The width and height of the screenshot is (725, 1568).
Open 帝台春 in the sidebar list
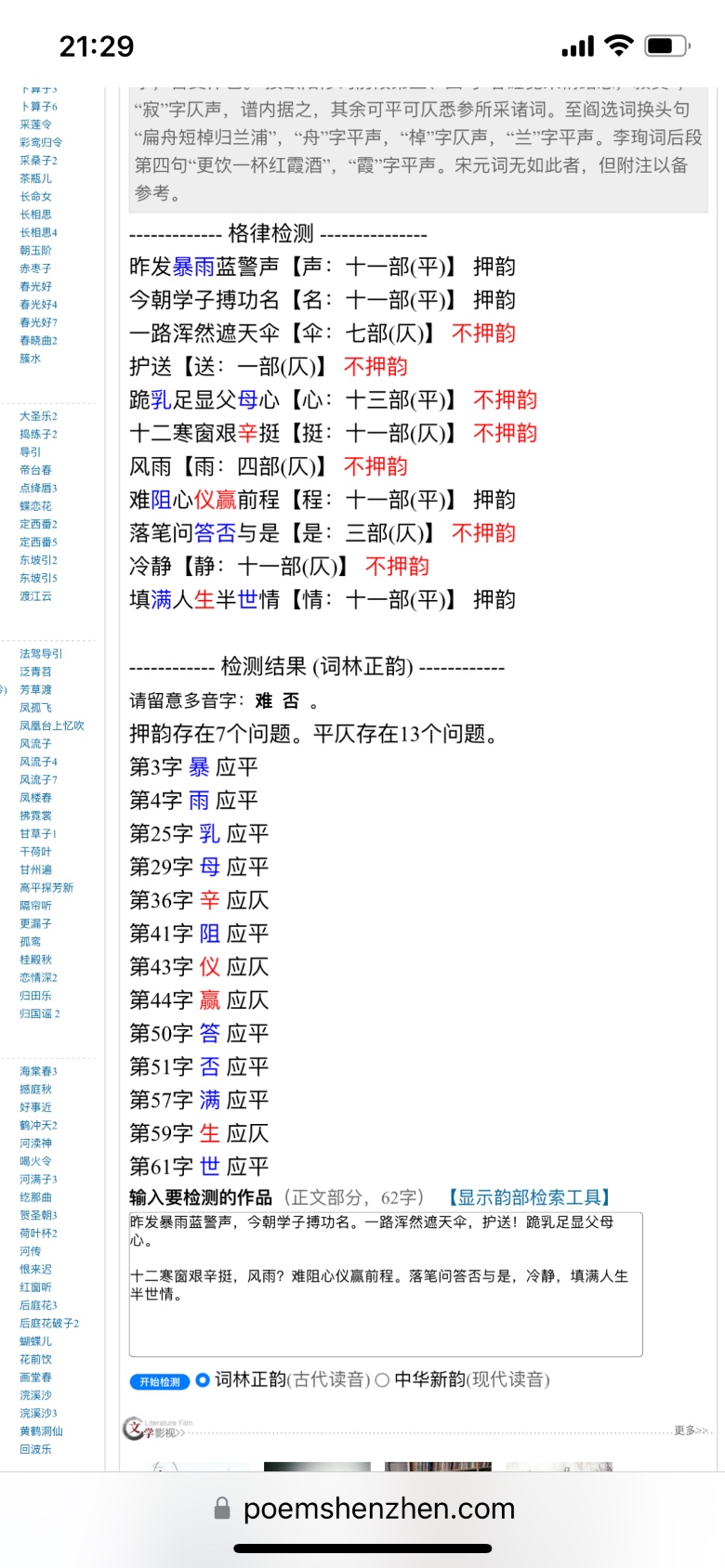35,470
